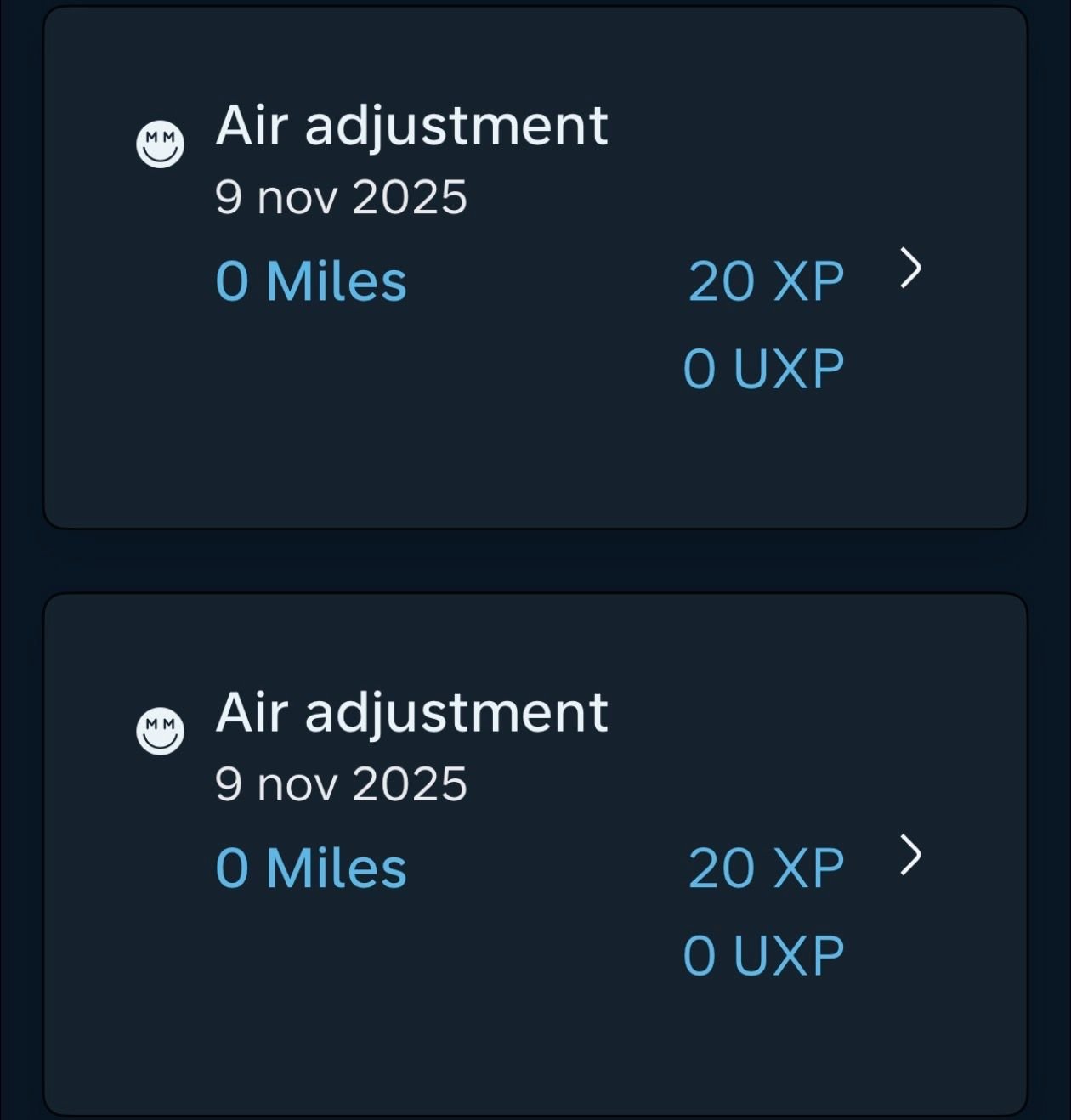
Task: Click the 0 Miles link on the first card
Action: pyautogui.click(x=313, y=280)
